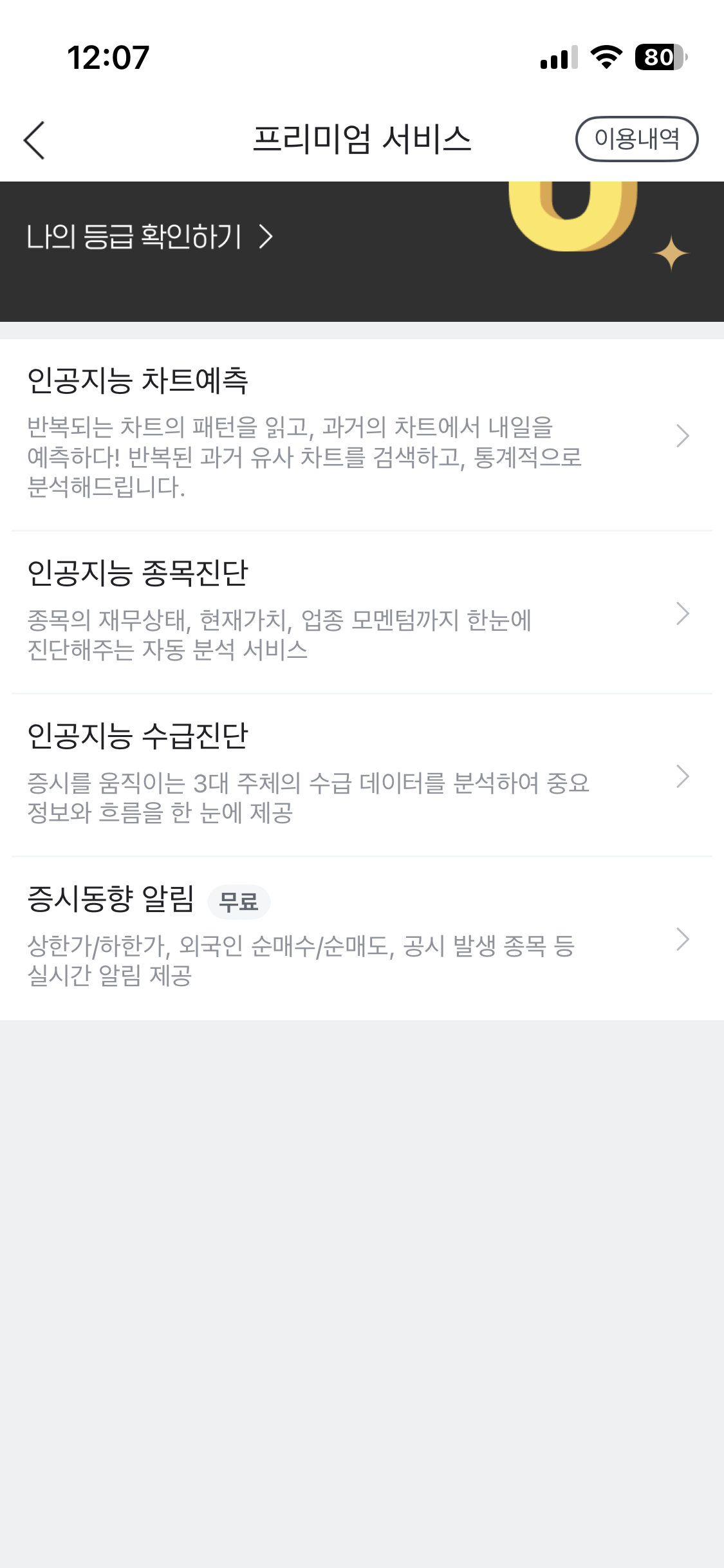Open 나의 등급 확인하기 banner link

[x=150, y=237]
